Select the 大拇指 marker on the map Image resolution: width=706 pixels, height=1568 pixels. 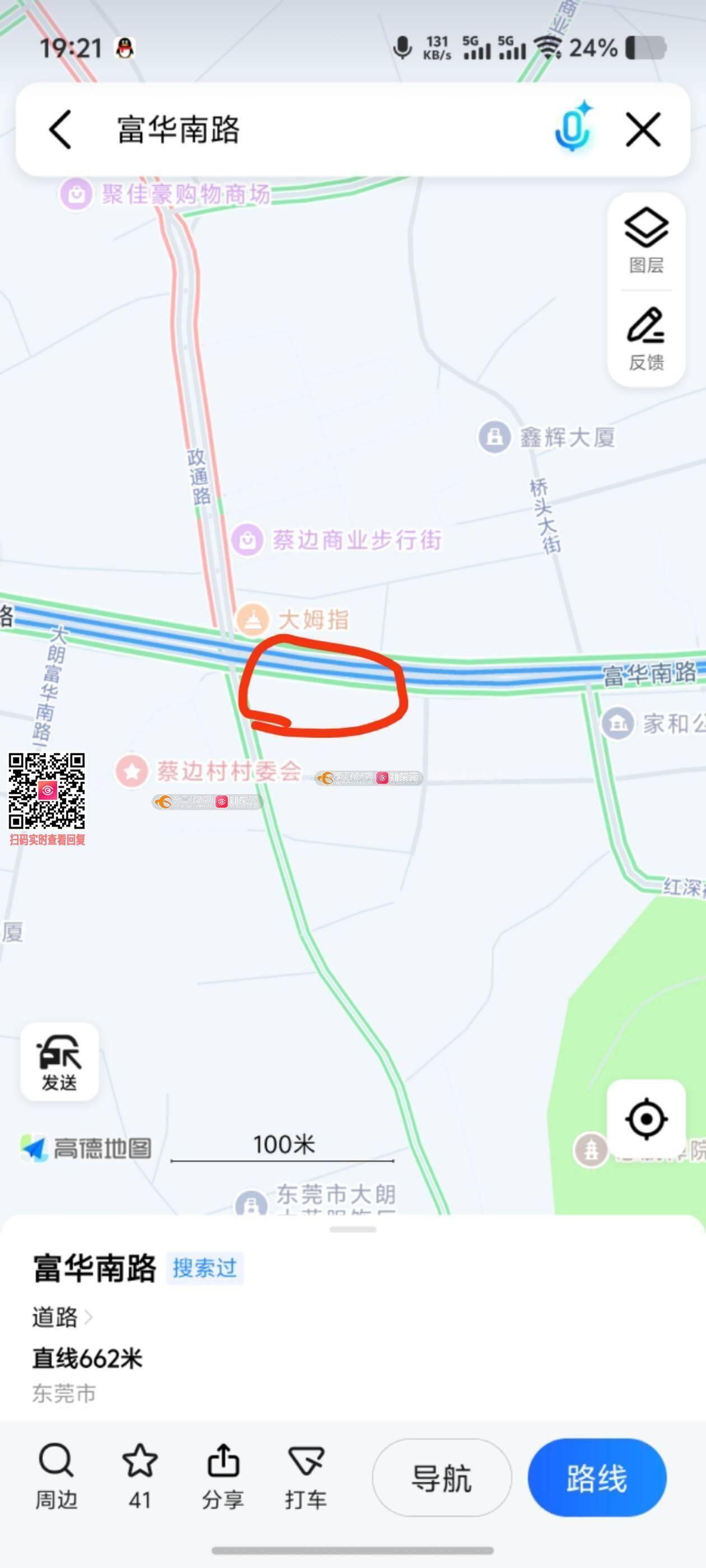pos(252,620)
